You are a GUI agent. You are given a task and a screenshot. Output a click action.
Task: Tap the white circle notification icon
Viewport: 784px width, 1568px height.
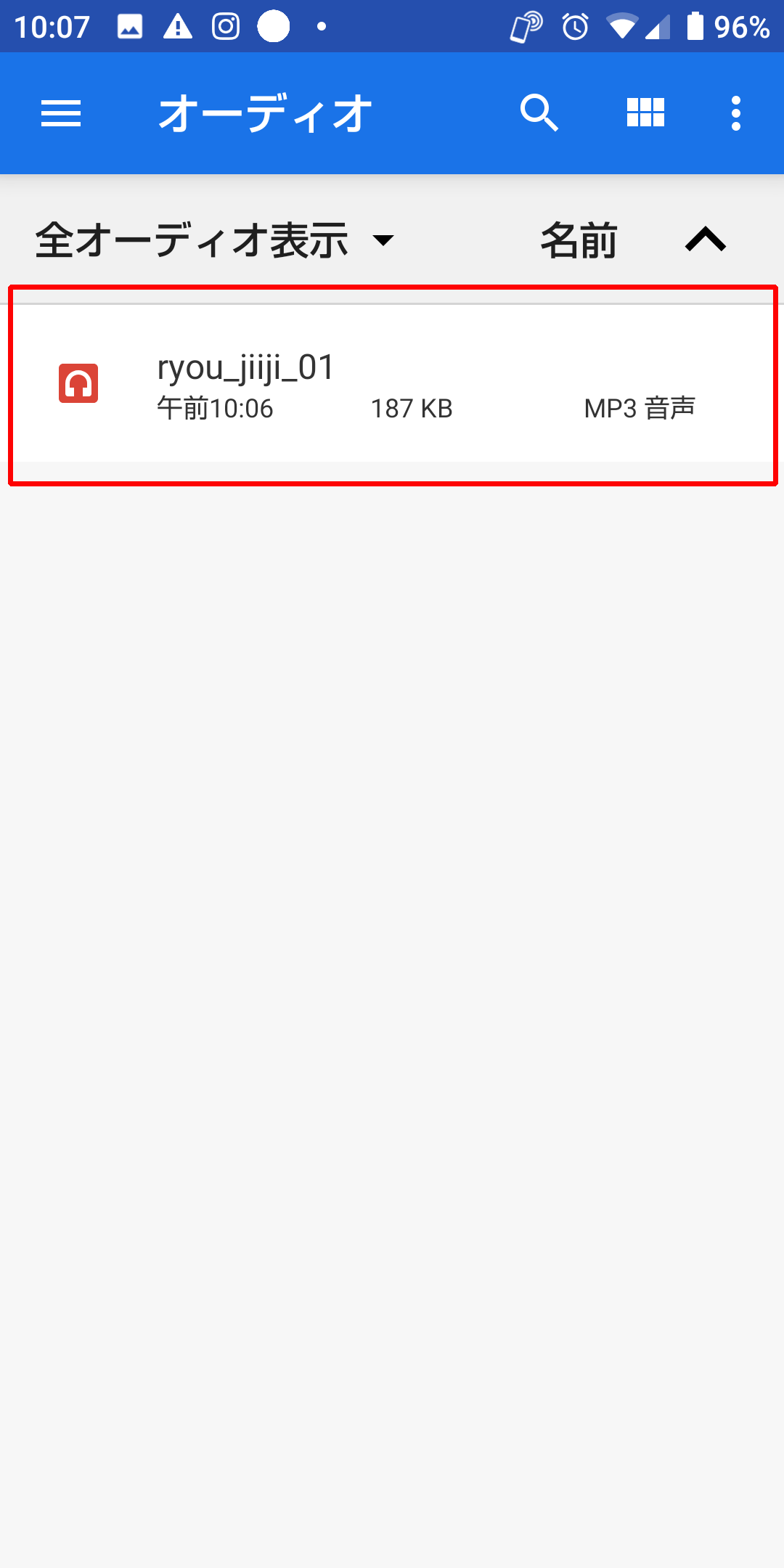[271, 25]
